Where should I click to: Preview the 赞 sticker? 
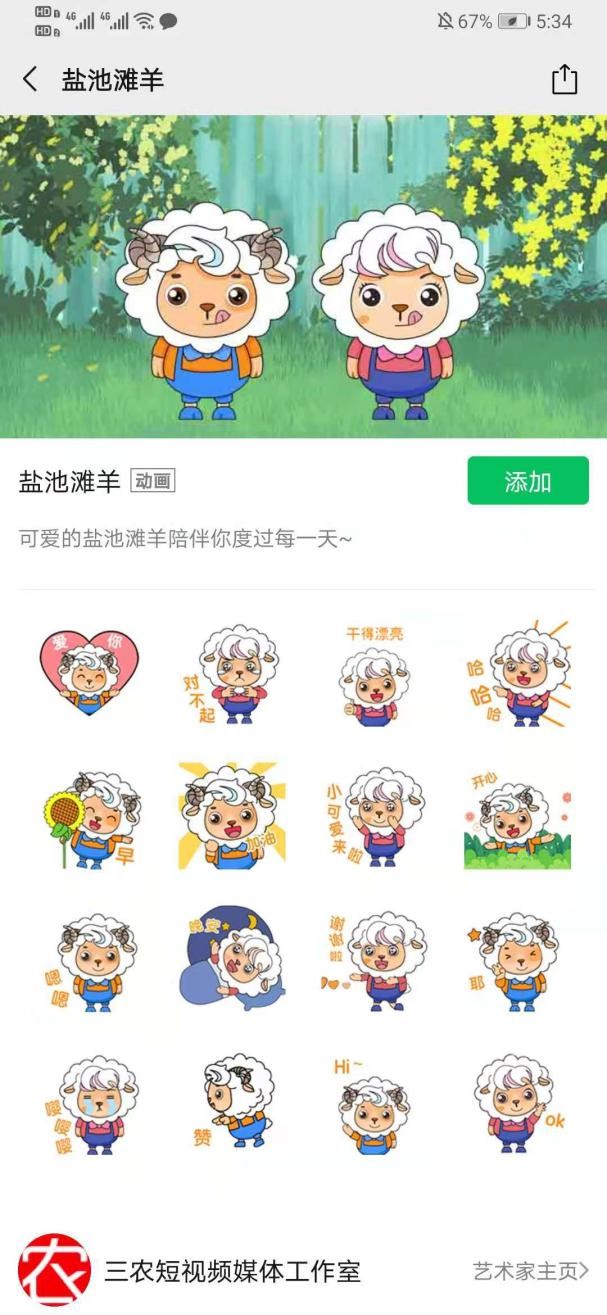click(x=231, y=1103)
